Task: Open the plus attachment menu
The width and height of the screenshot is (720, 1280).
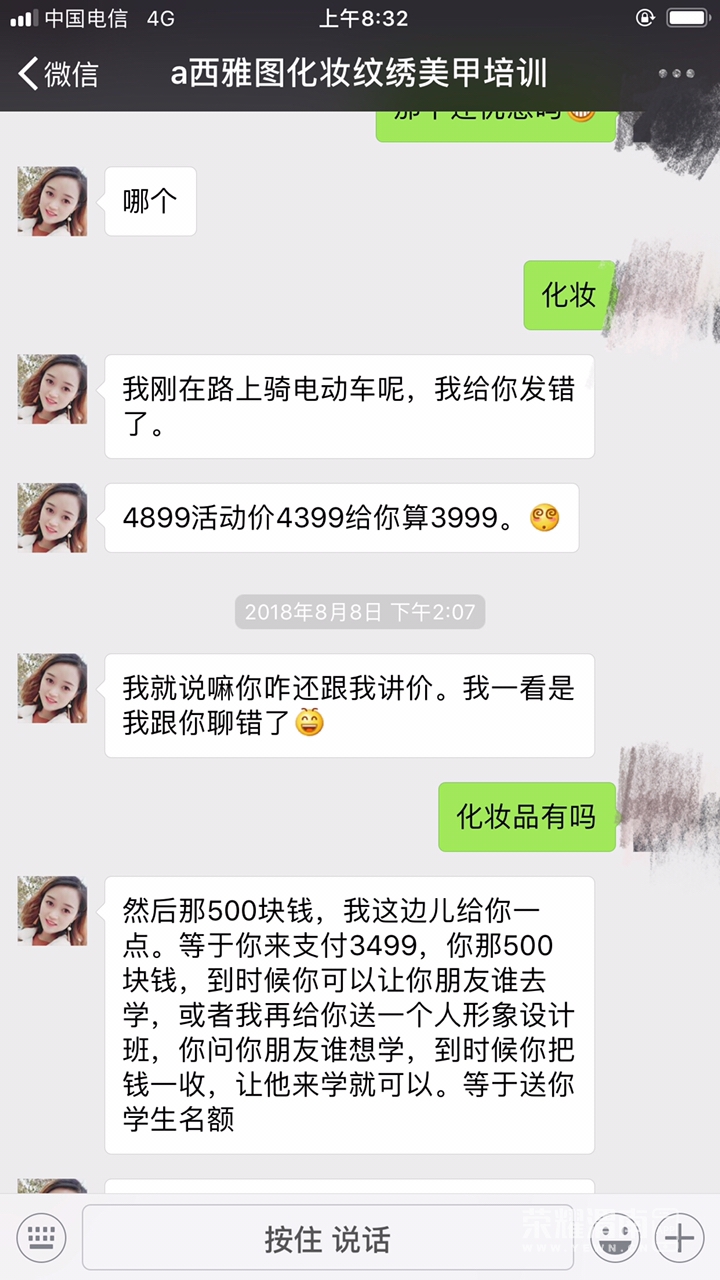Action: 680,1238
